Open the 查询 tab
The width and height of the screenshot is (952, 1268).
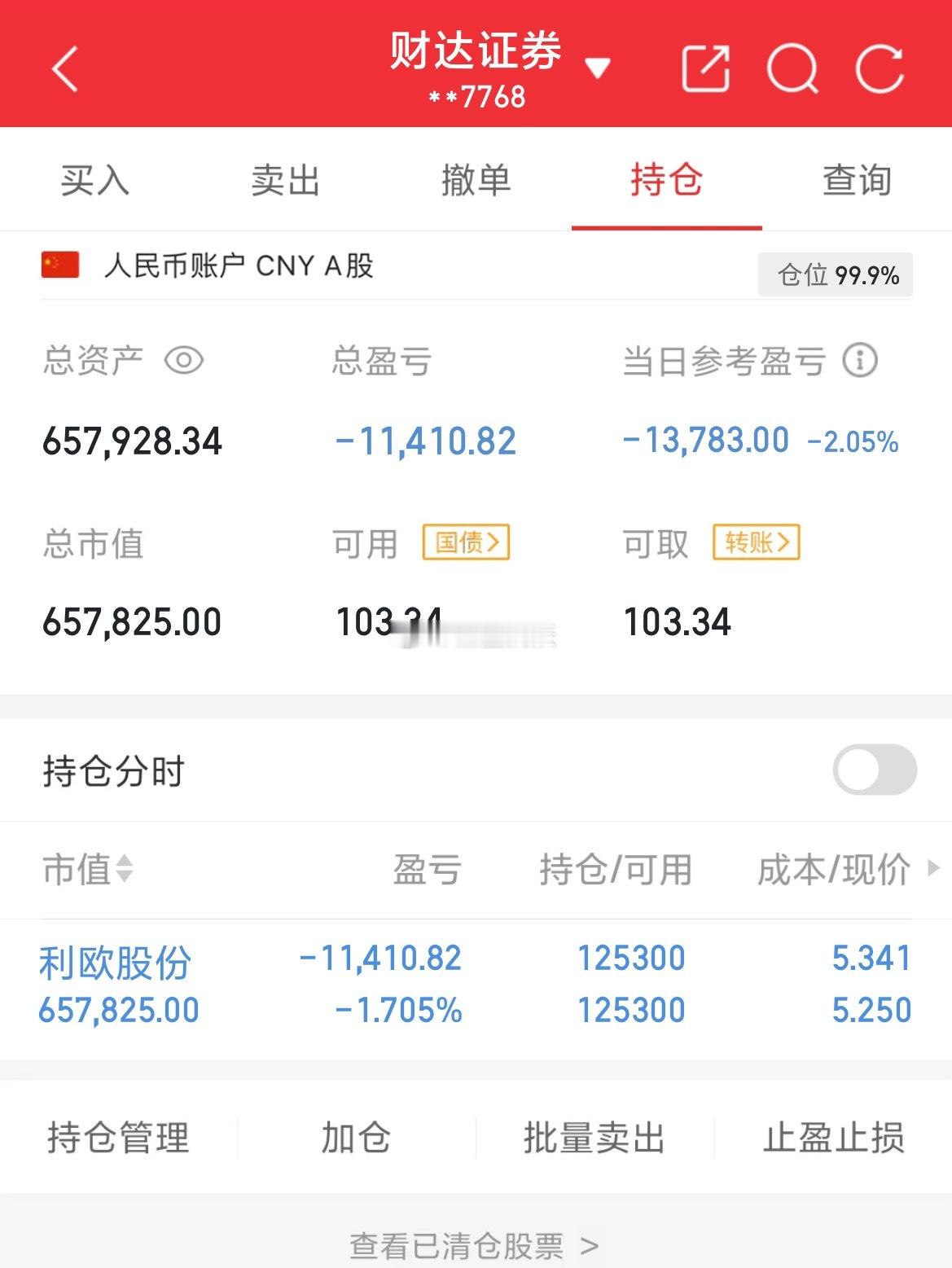click(x=858, y=181)
